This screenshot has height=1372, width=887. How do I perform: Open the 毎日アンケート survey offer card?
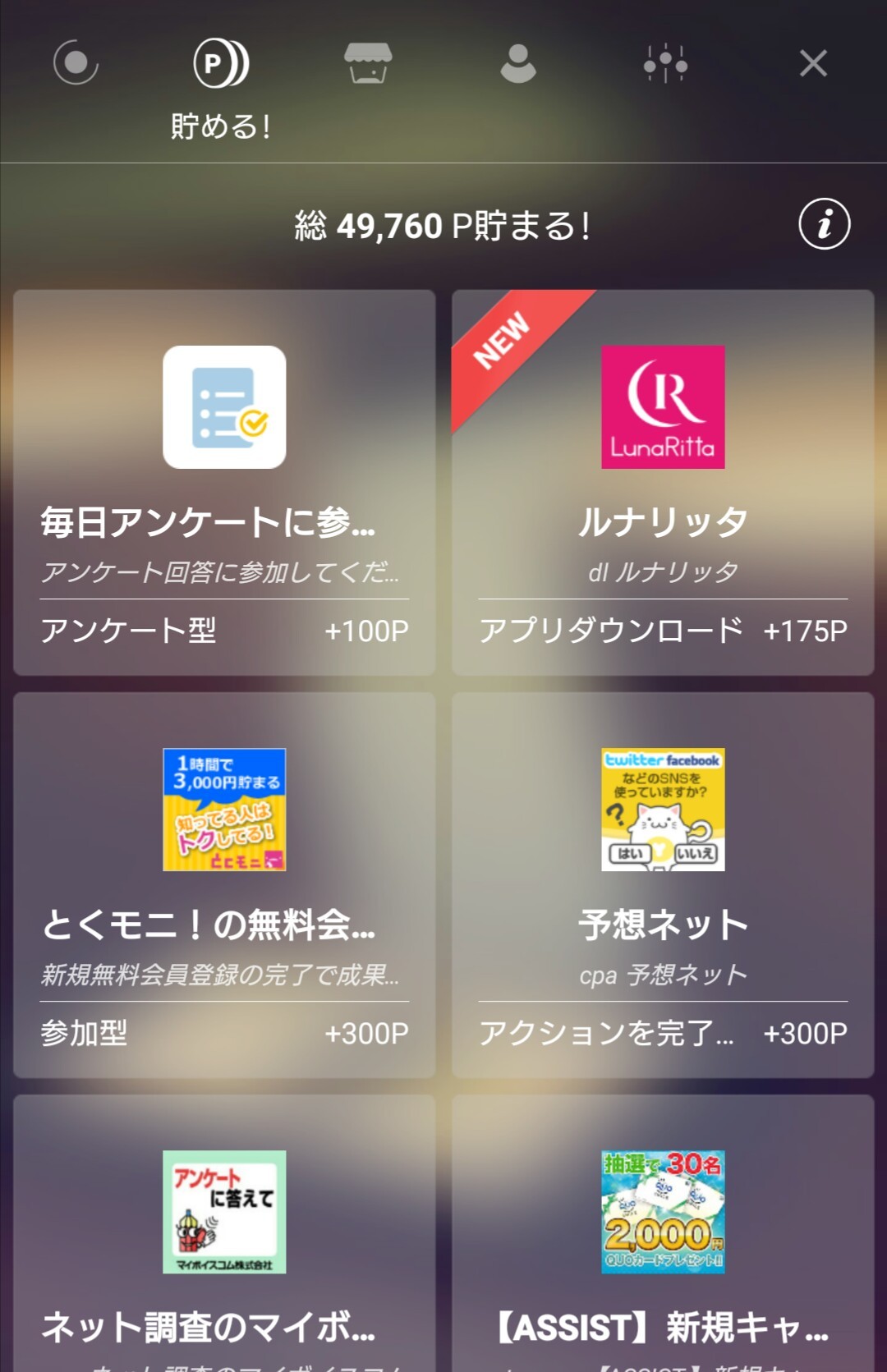[x=224, y=483]
